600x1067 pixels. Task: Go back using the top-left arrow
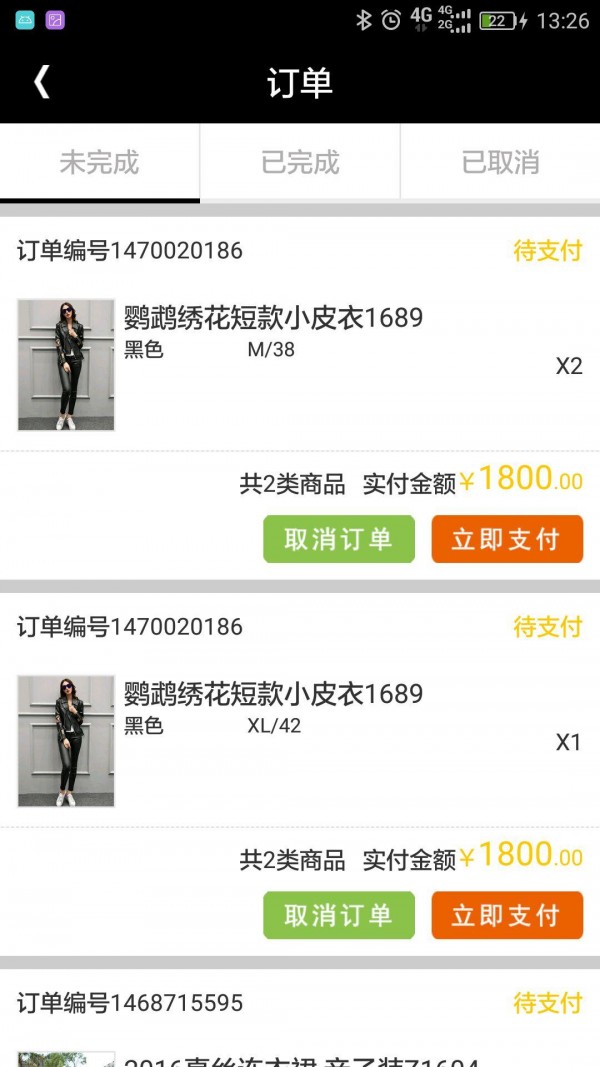(41, 83)
